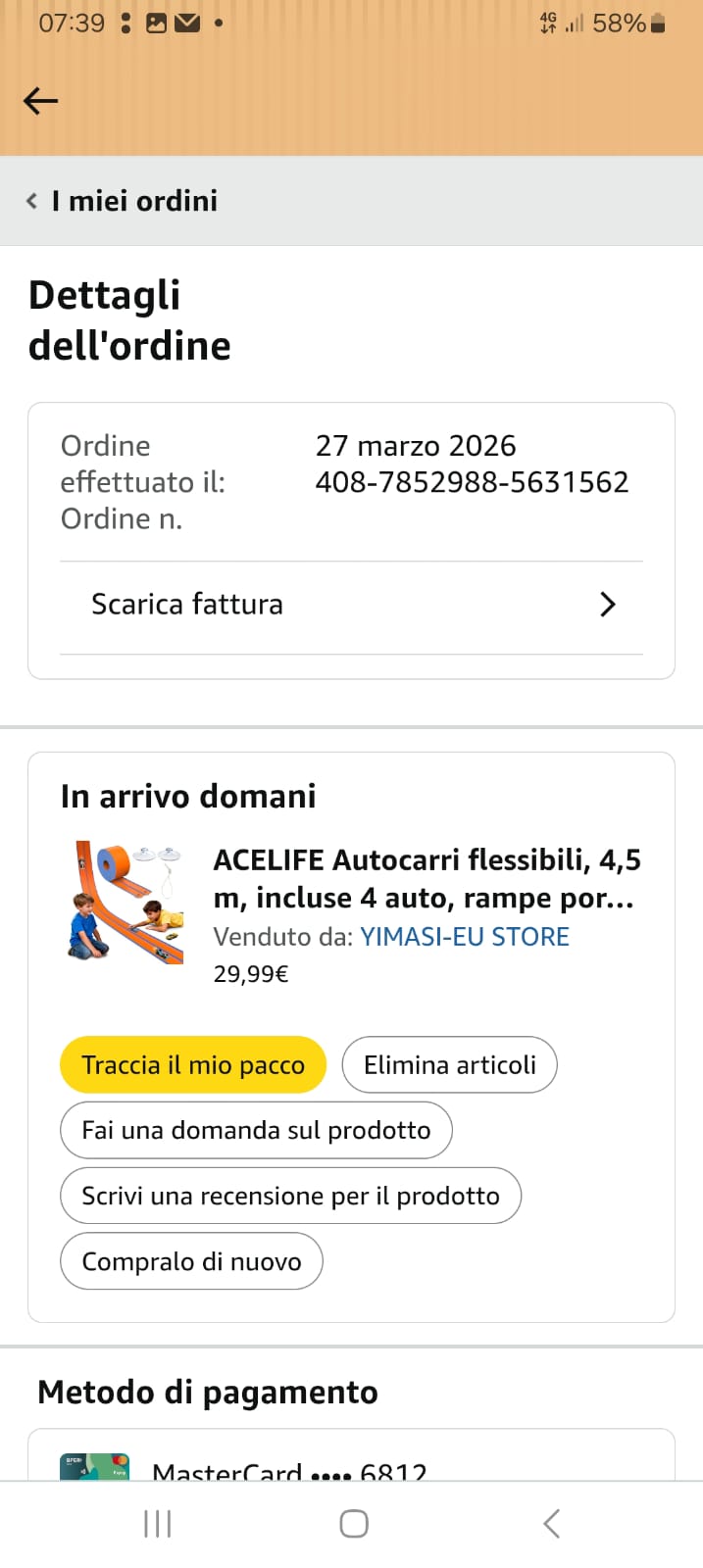
Task: Go to the system home screen
Action: (x=353, y=1524)
